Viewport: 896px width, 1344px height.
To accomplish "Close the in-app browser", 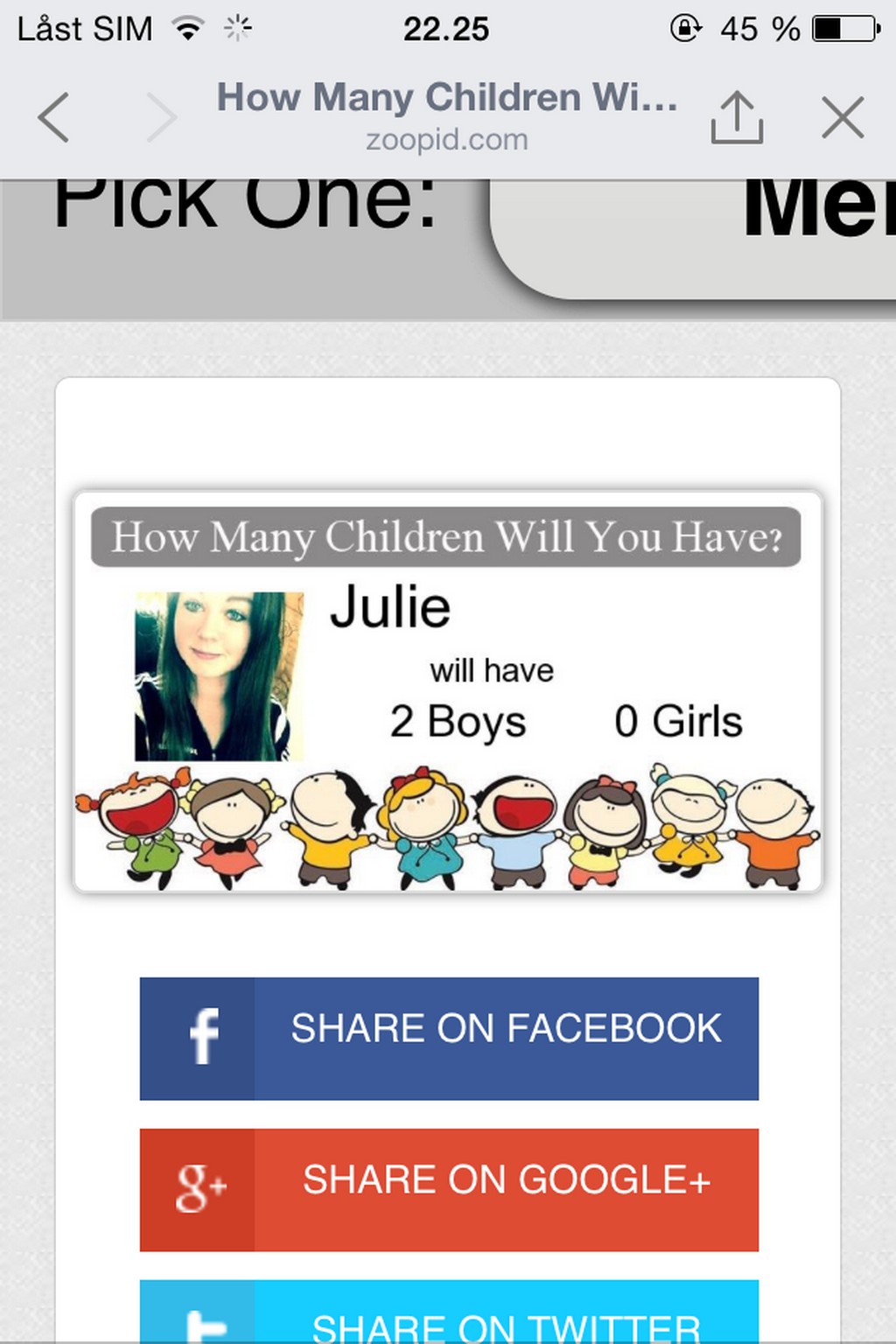I will coord(843,117).
